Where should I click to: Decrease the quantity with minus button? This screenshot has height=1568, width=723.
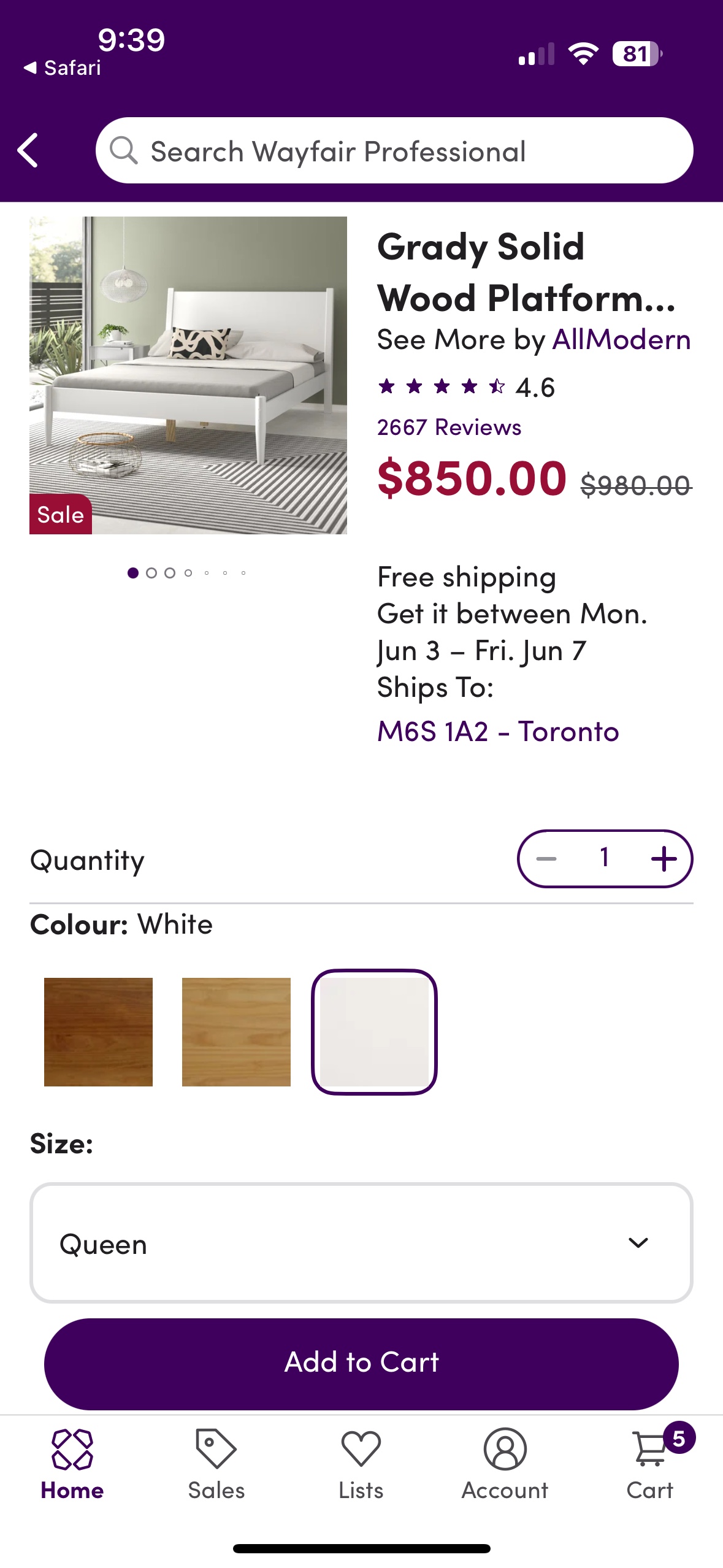(x=546, y=859)
